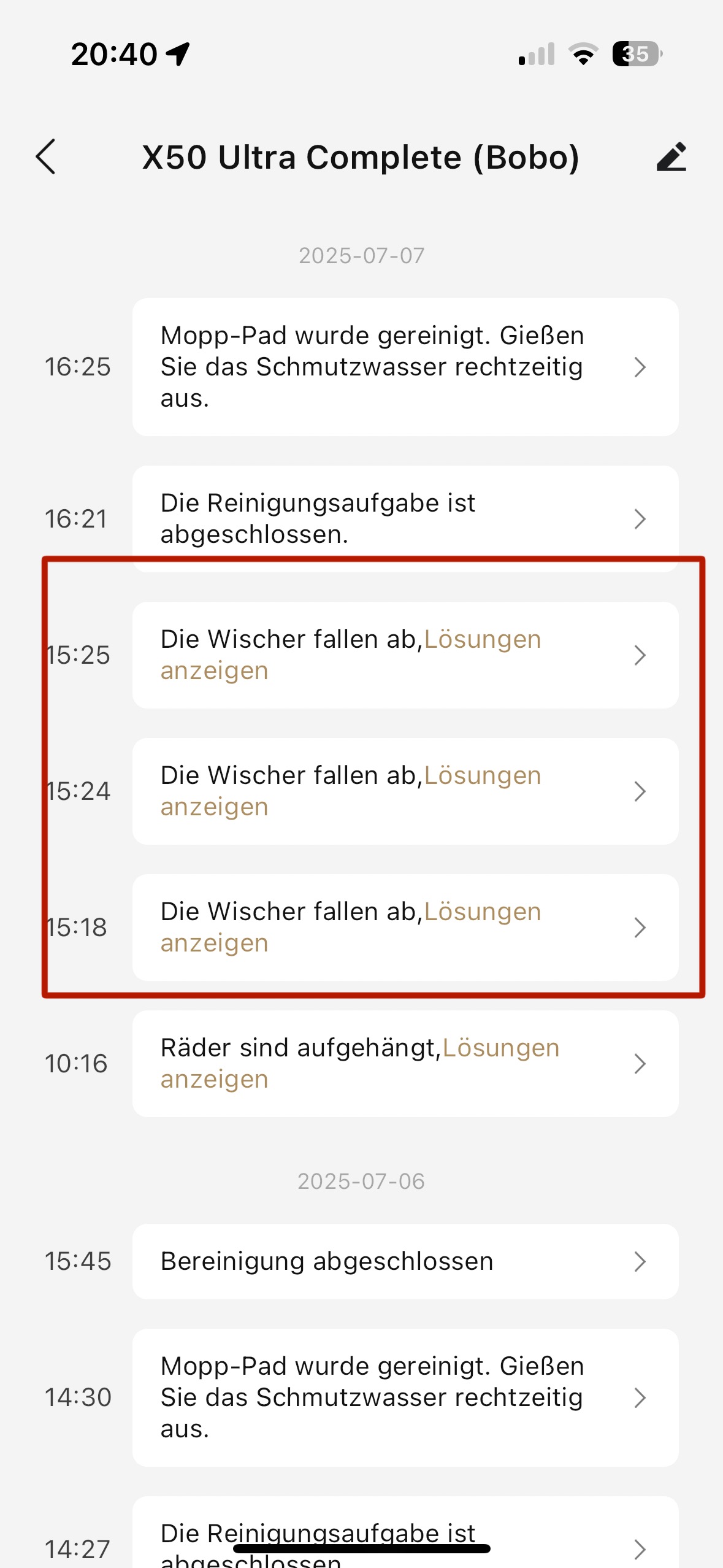Open the 14:30 Mopp-Pad wurde gereinigt message
The height and width of the screenshot is (1568, 723).
pyautogui.click(x=405, y=1397)
